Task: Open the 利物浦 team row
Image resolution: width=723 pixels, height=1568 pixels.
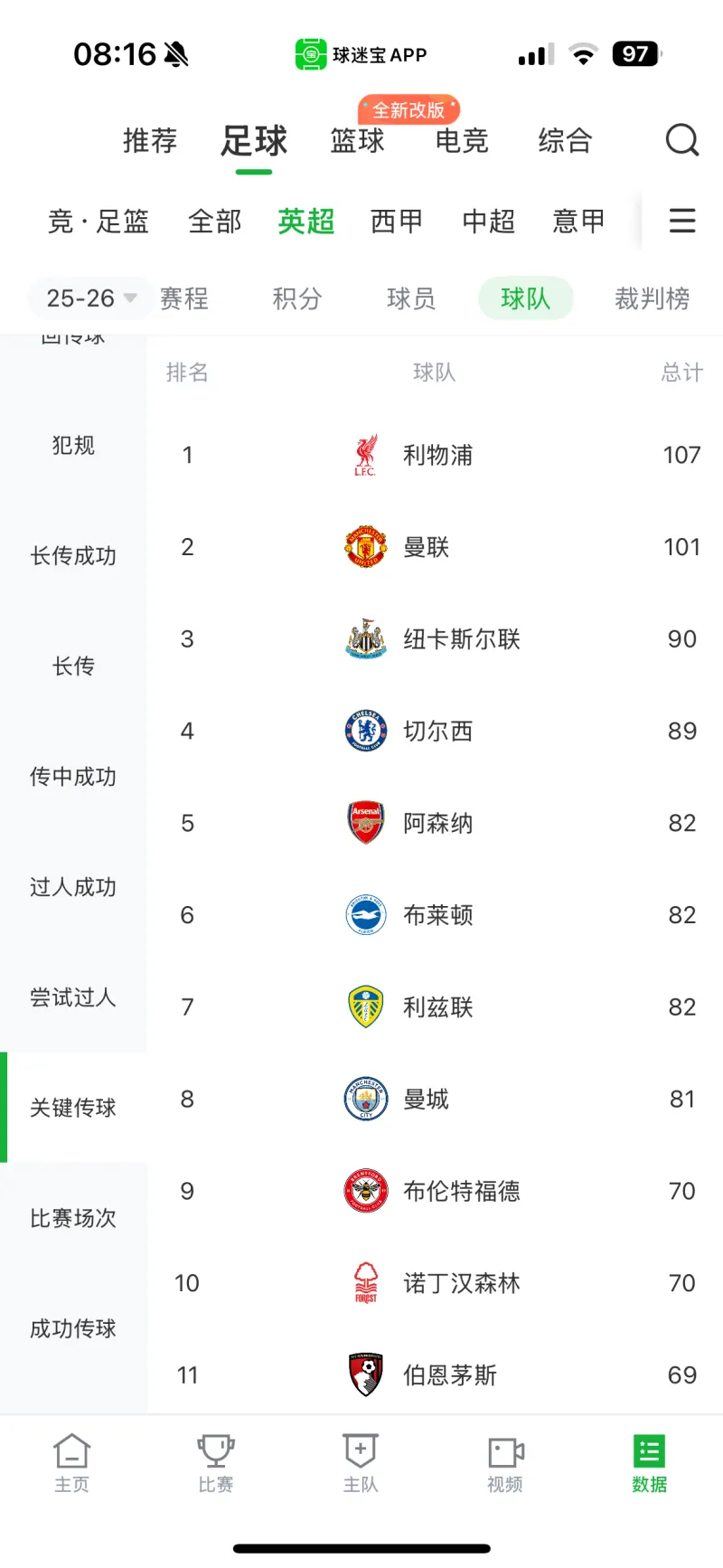Action: coord(437,455)
